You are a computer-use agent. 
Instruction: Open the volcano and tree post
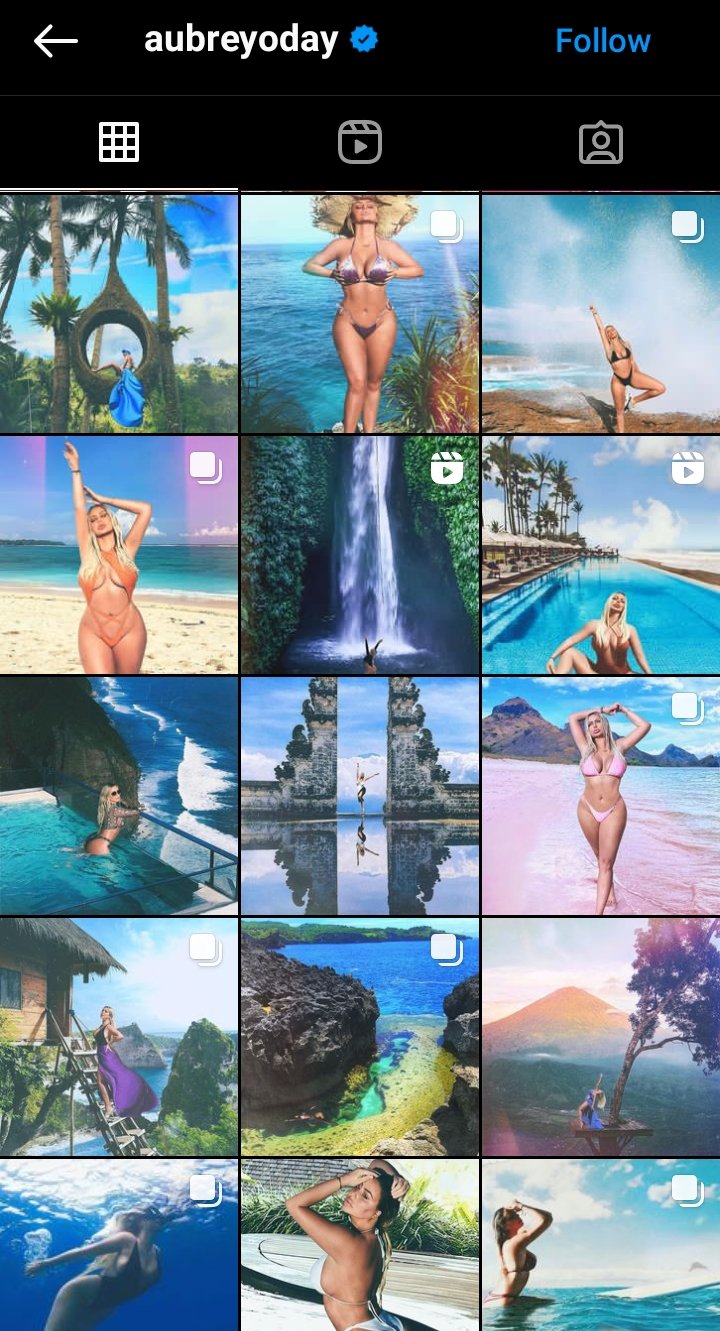click(600, 1036)
